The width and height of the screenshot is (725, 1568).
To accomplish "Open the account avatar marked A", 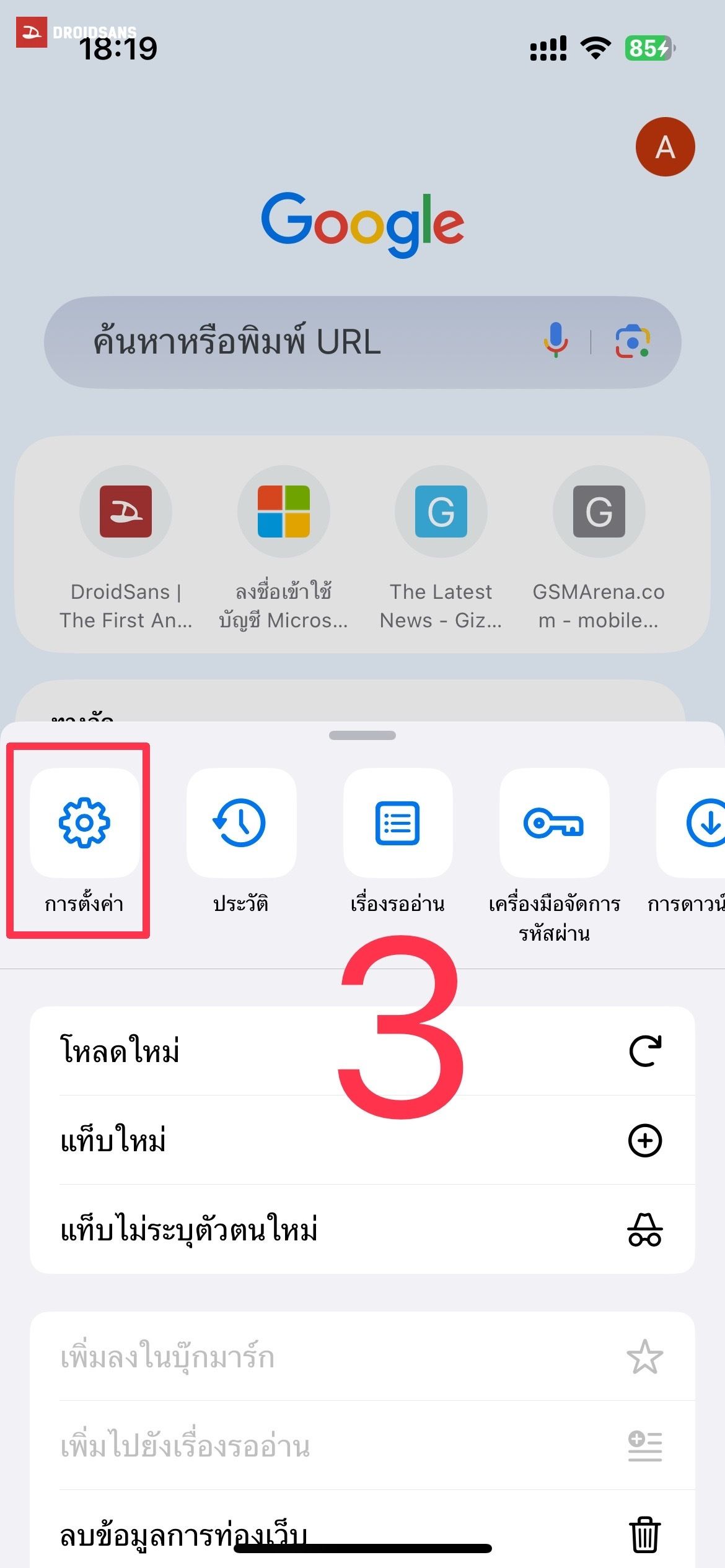I will 665,146.
